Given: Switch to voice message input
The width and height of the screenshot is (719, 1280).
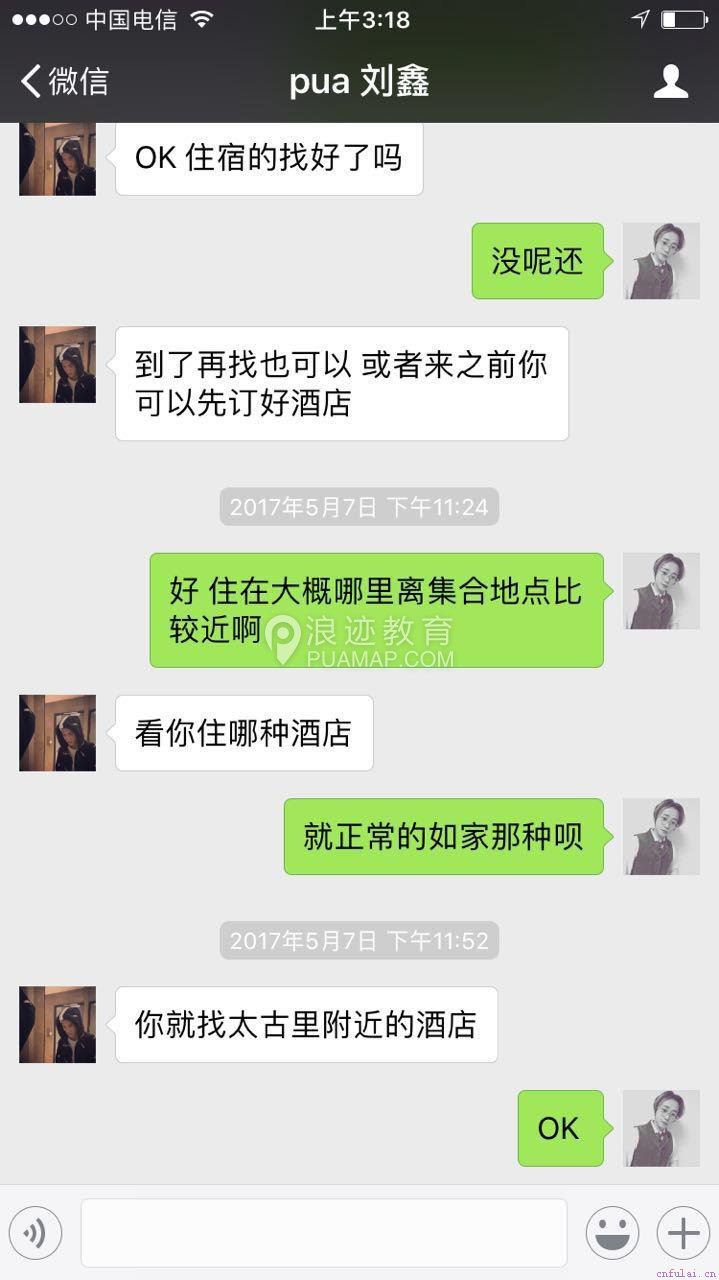Looking at the screenshot, I should (x=35, y=1233).
